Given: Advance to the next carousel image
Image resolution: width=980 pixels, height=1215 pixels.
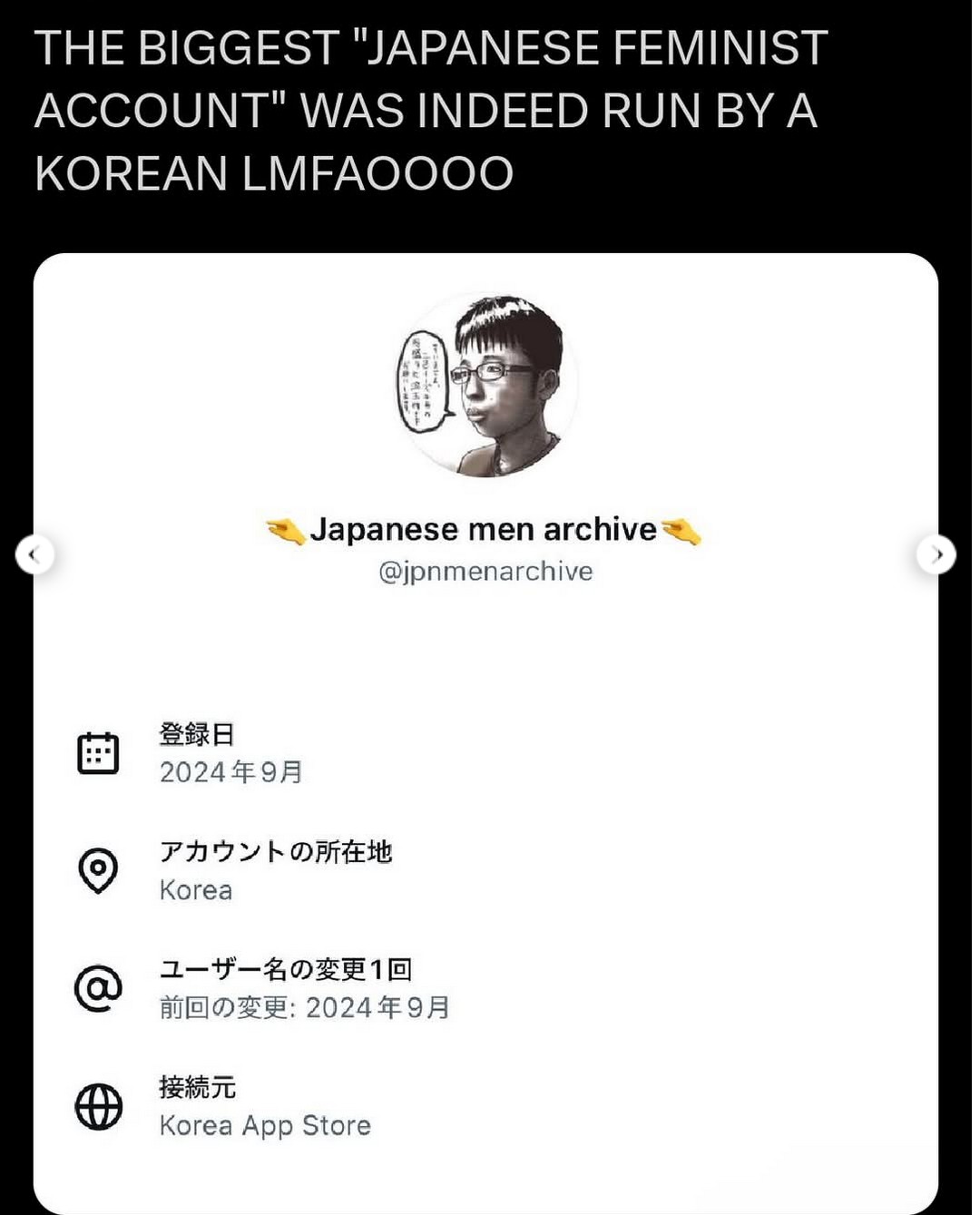Looking at the screenshot, I should (x=936, y=554).
